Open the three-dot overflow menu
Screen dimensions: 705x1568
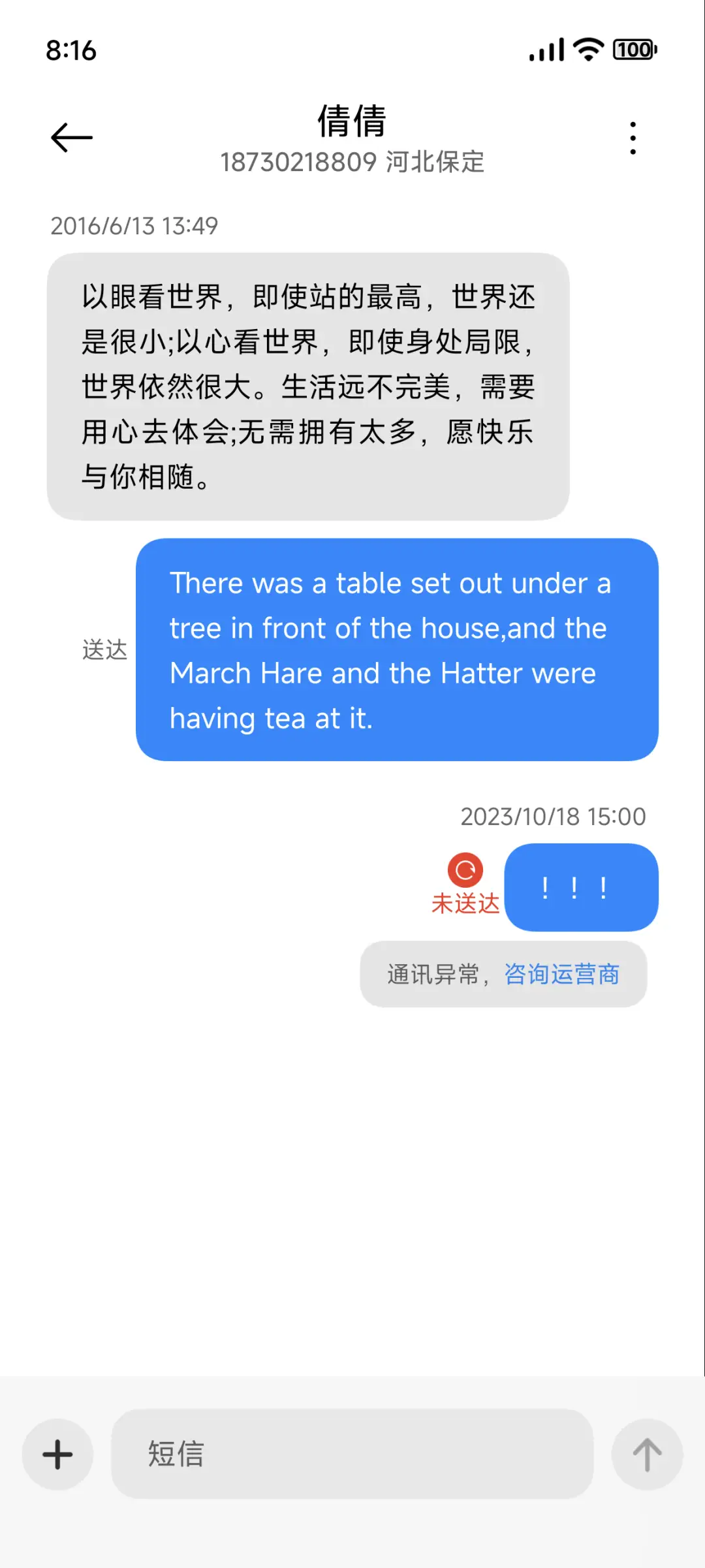[632, 137]
